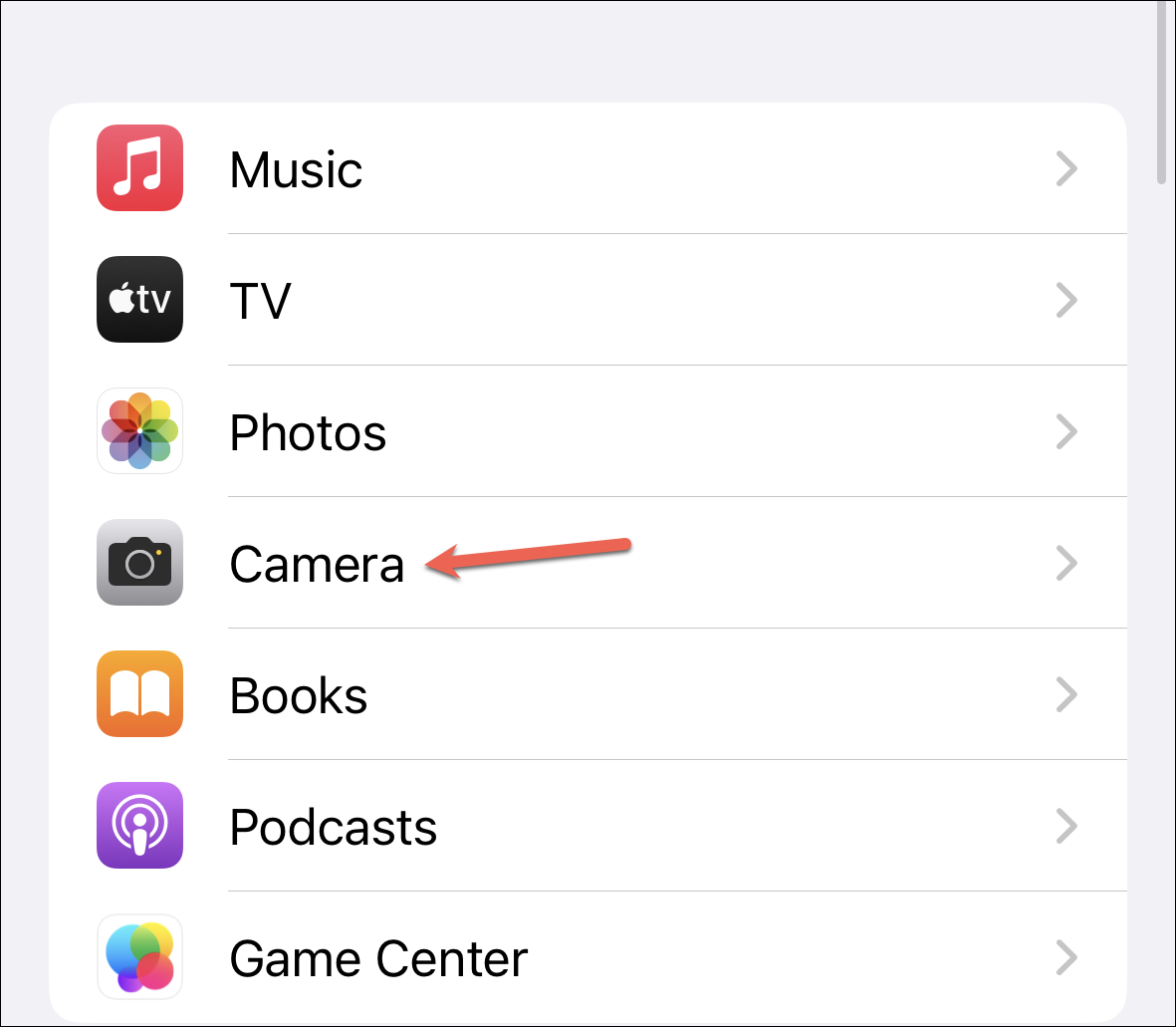Open Music settings
Screen dimensions: 1176x1027
click(x=588, y=169)
